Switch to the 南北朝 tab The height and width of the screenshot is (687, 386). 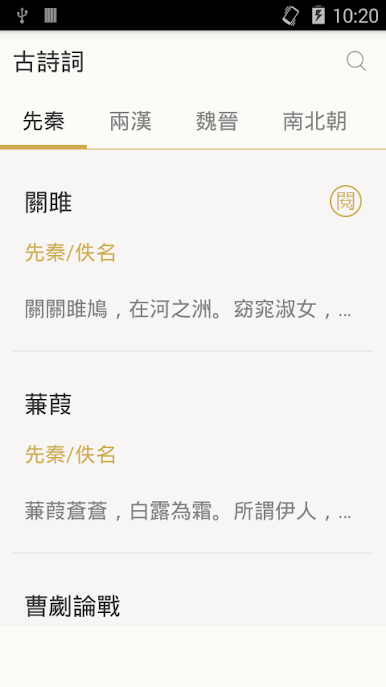coord(315,121)
